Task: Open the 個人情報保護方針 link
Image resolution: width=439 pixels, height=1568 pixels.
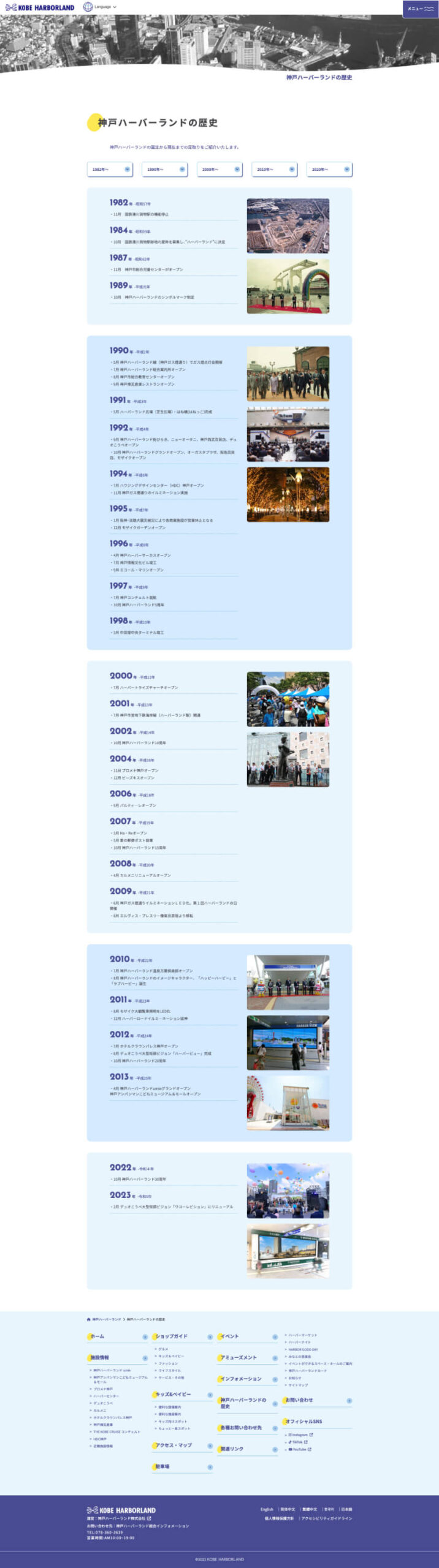Action: (279, 1518)
